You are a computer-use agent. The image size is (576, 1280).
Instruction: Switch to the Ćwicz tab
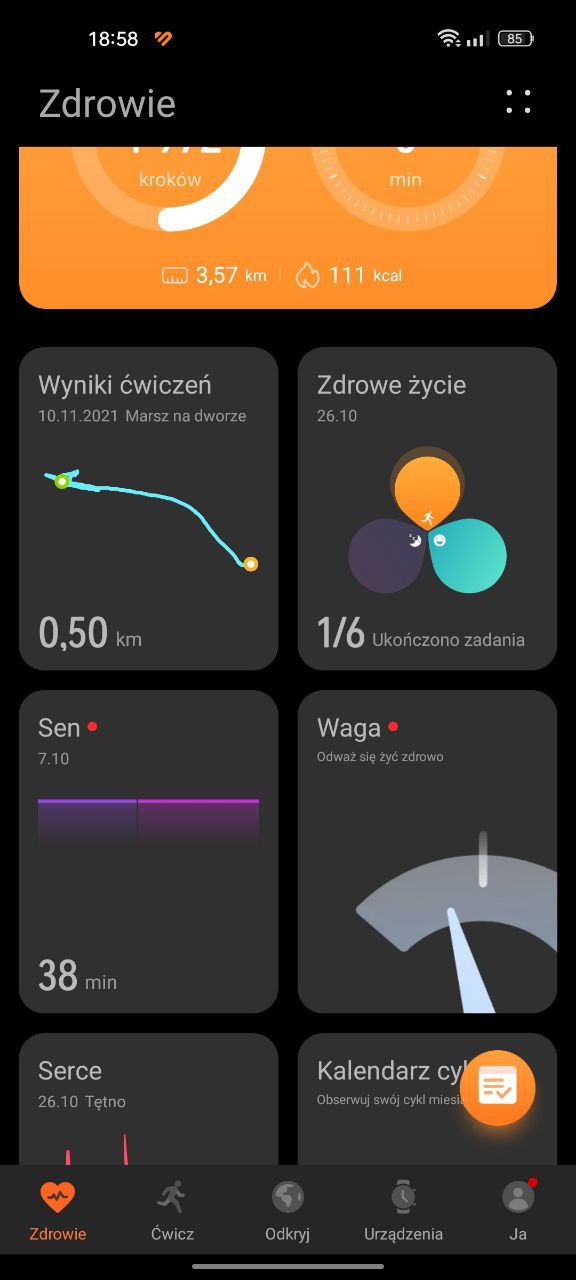[x=172, y=1211]
